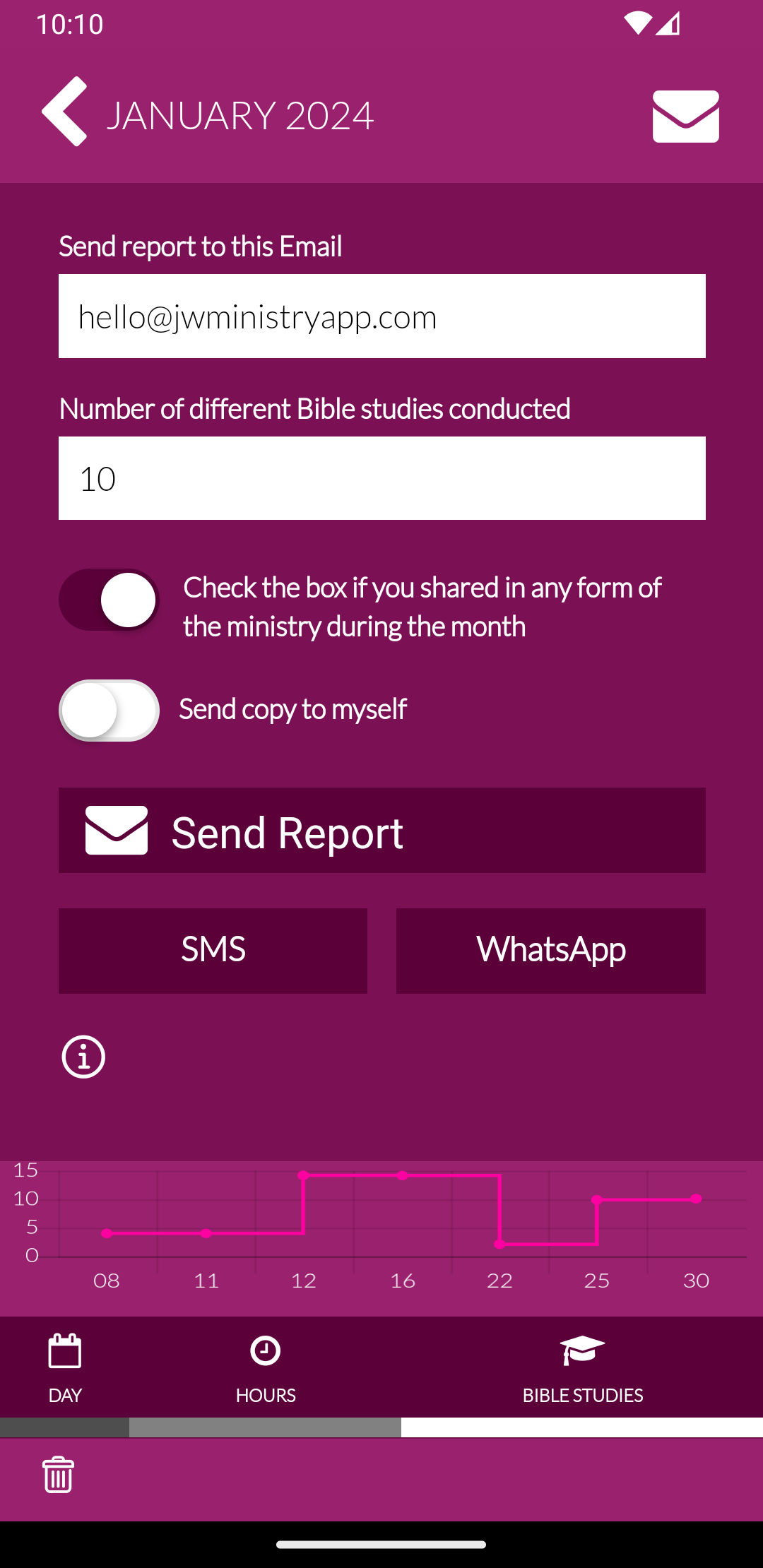
Task: Tap the trash delete icon
Action: coord(58,1475)
